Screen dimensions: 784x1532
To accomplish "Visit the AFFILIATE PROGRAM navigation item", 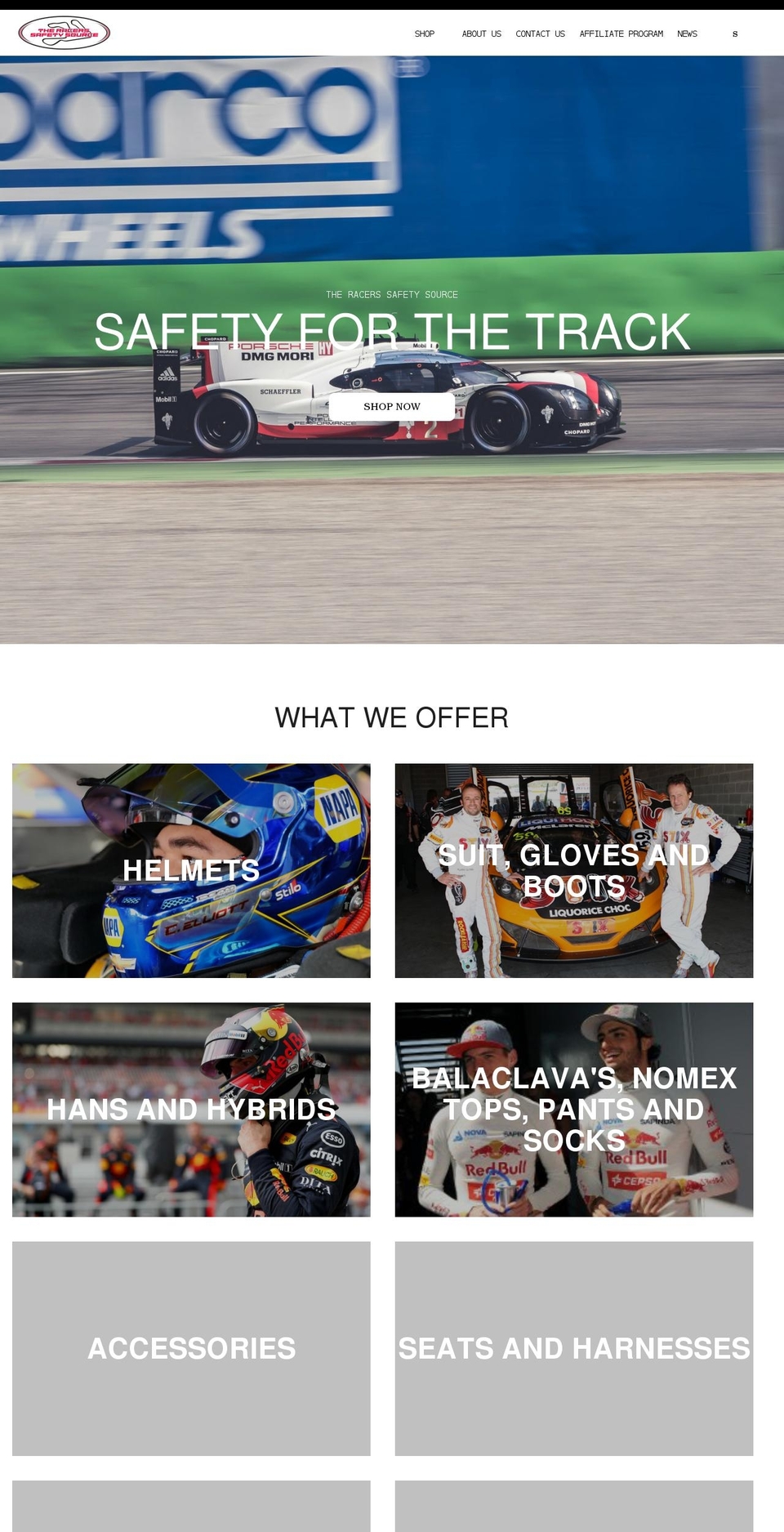I will (621, 34).
